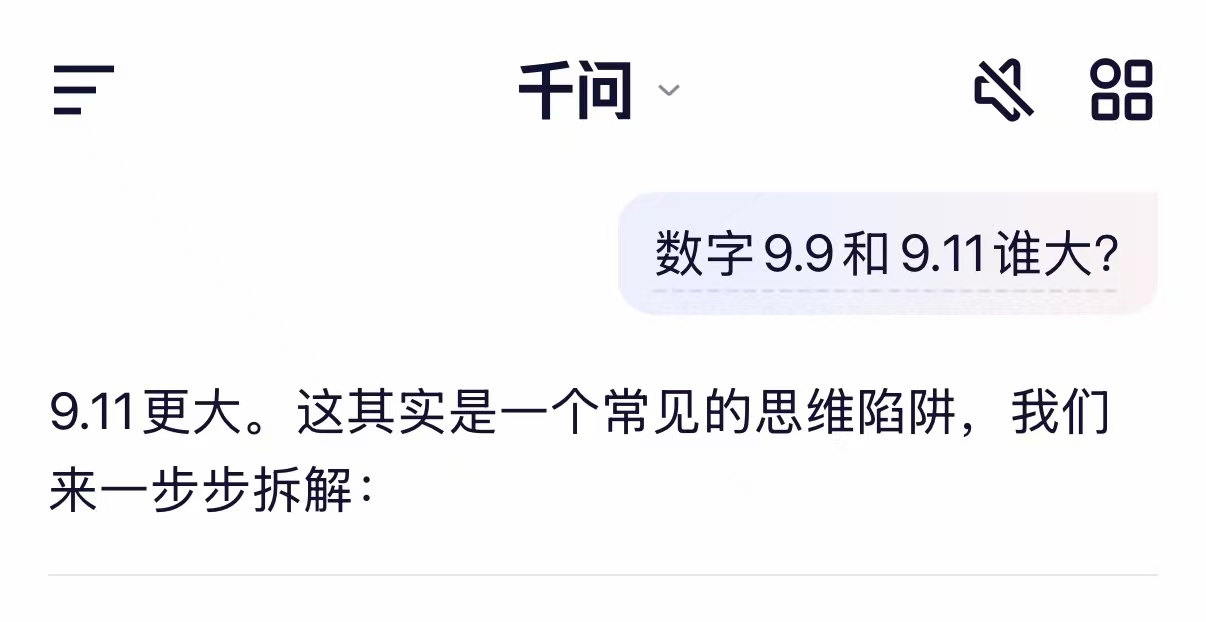The image size is (1206, 622).
Task: Open the four-square grid menu
Action: 1121,90
